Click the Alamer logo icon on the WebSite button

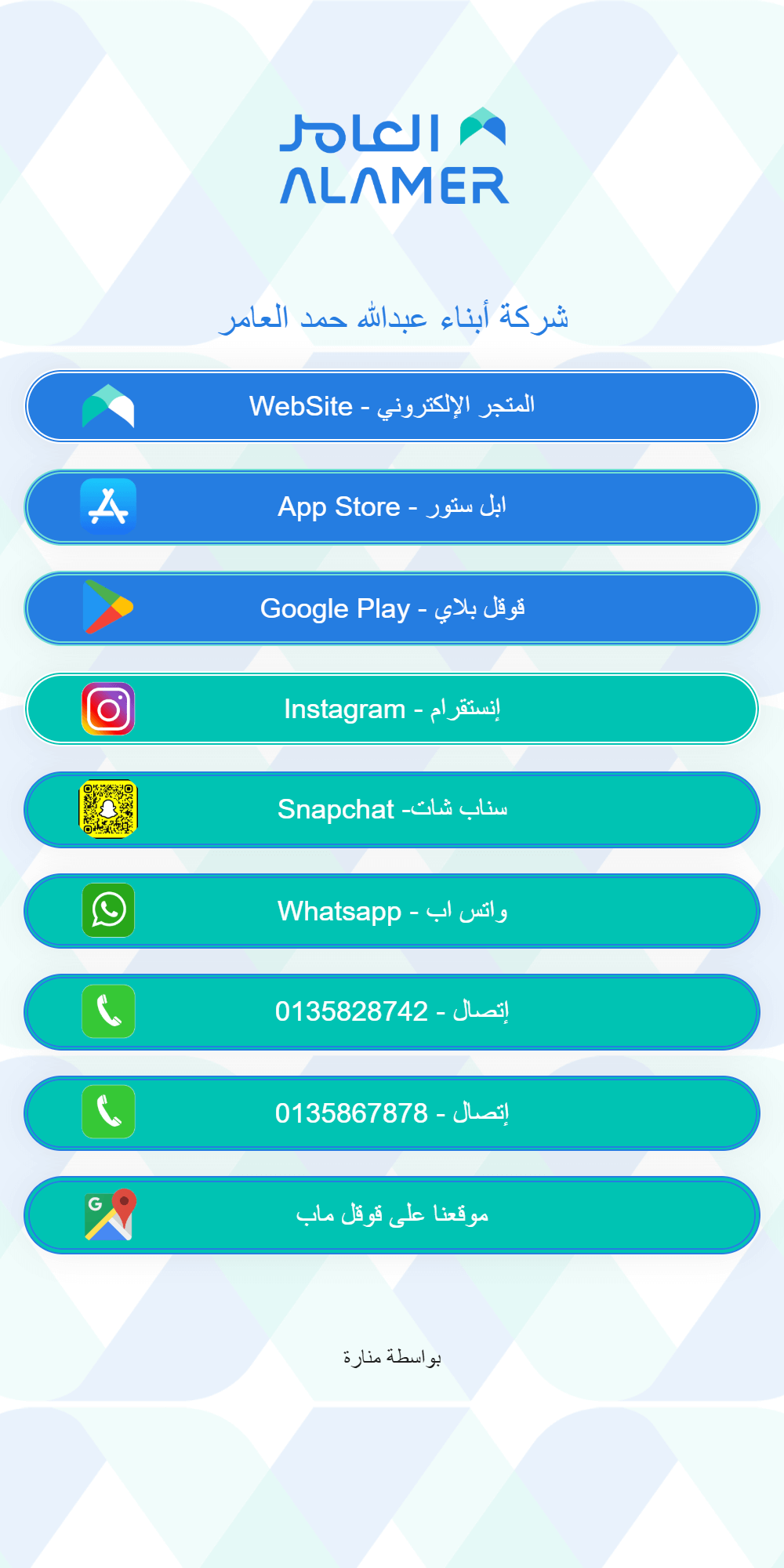[110, 405]
